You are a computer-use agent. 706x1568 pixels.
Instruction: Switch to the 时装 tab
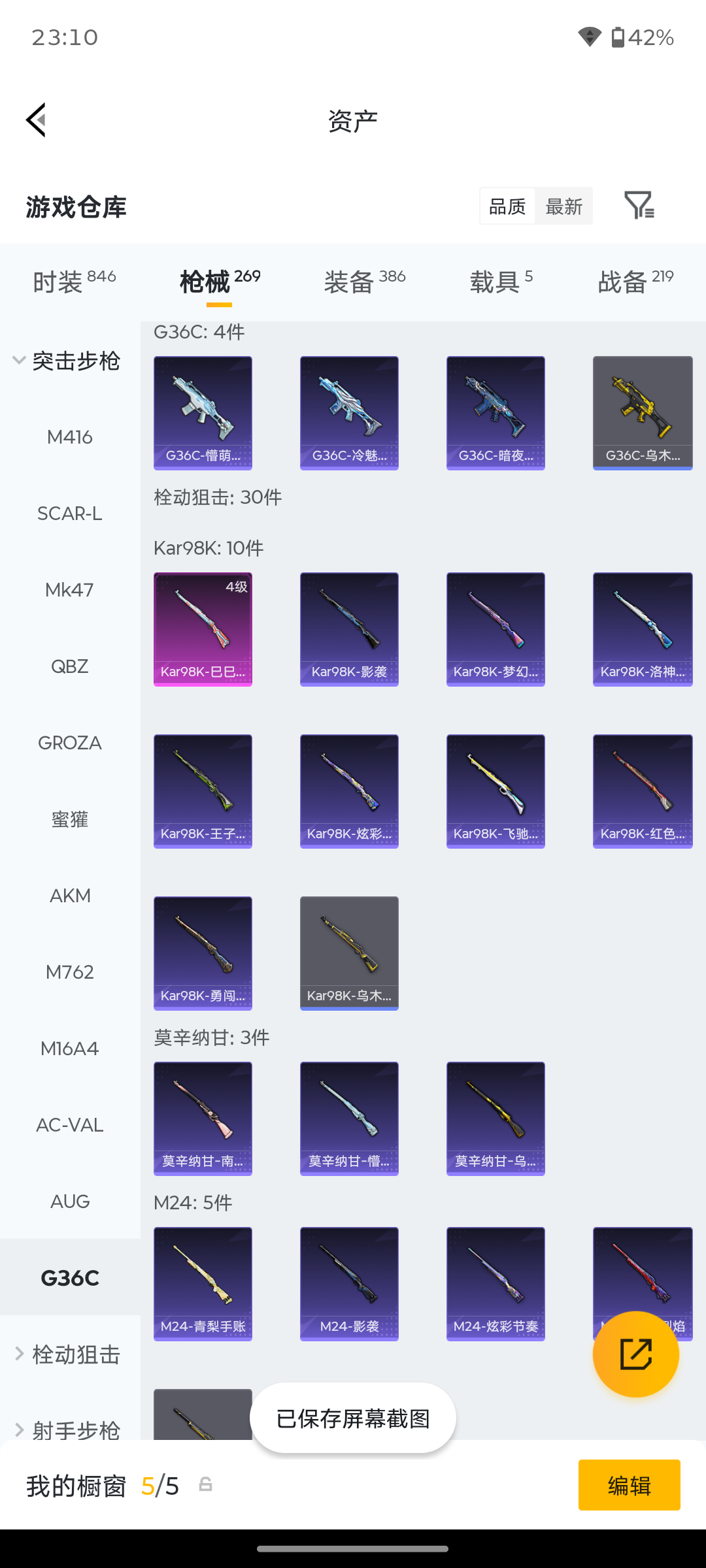tap(74, 282)
